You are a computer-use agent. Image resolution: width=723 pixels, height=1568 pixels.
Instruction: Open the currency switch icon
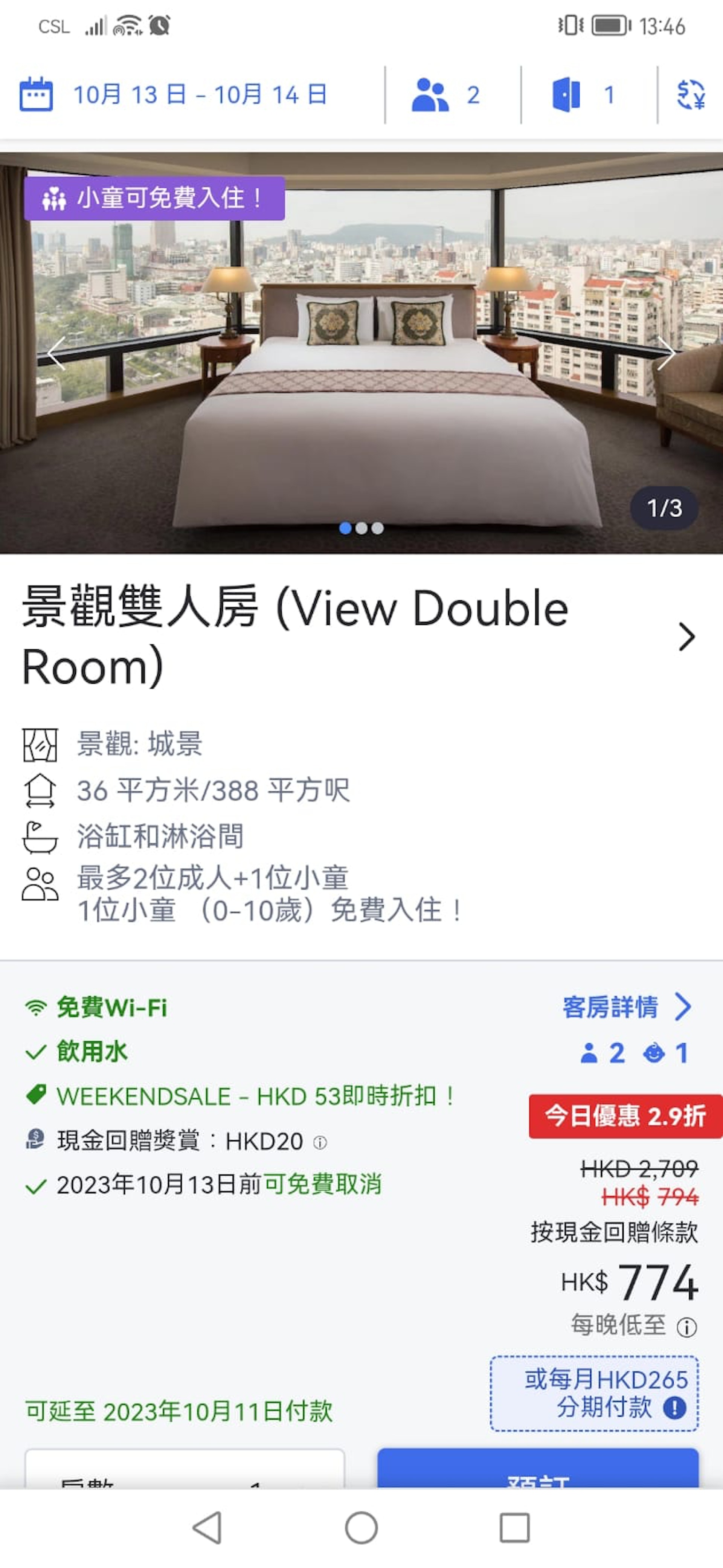click(x=691, y=95)
